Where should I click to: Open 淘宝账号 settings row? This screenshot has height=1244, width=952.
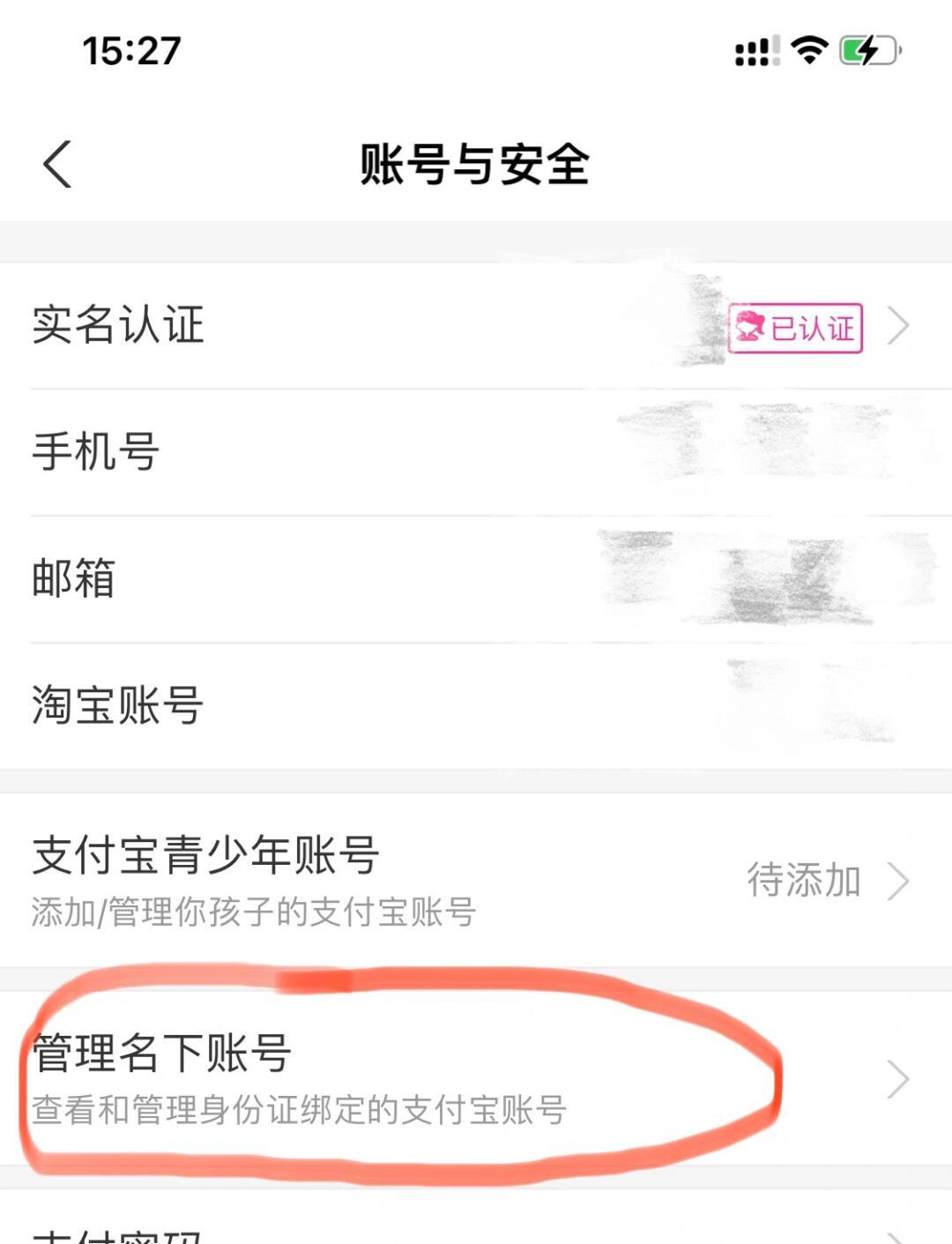476,705
